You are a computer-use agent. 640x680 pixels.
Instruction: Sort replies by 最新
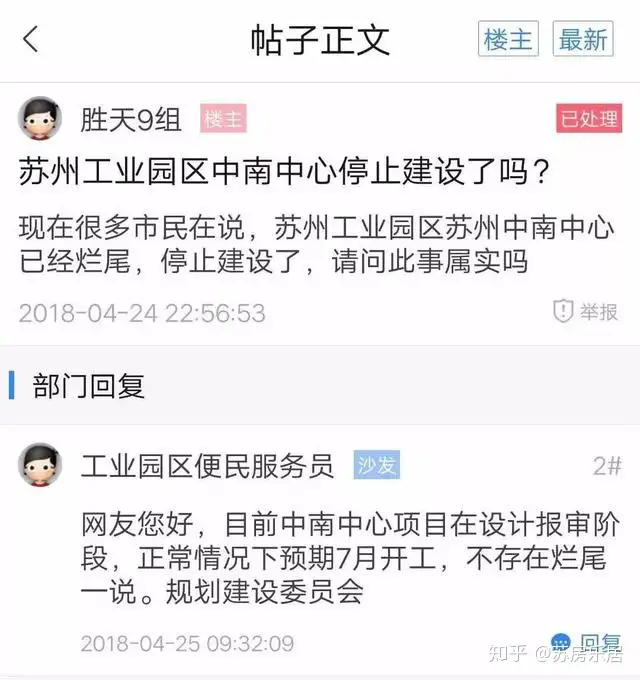click(583, 39)
